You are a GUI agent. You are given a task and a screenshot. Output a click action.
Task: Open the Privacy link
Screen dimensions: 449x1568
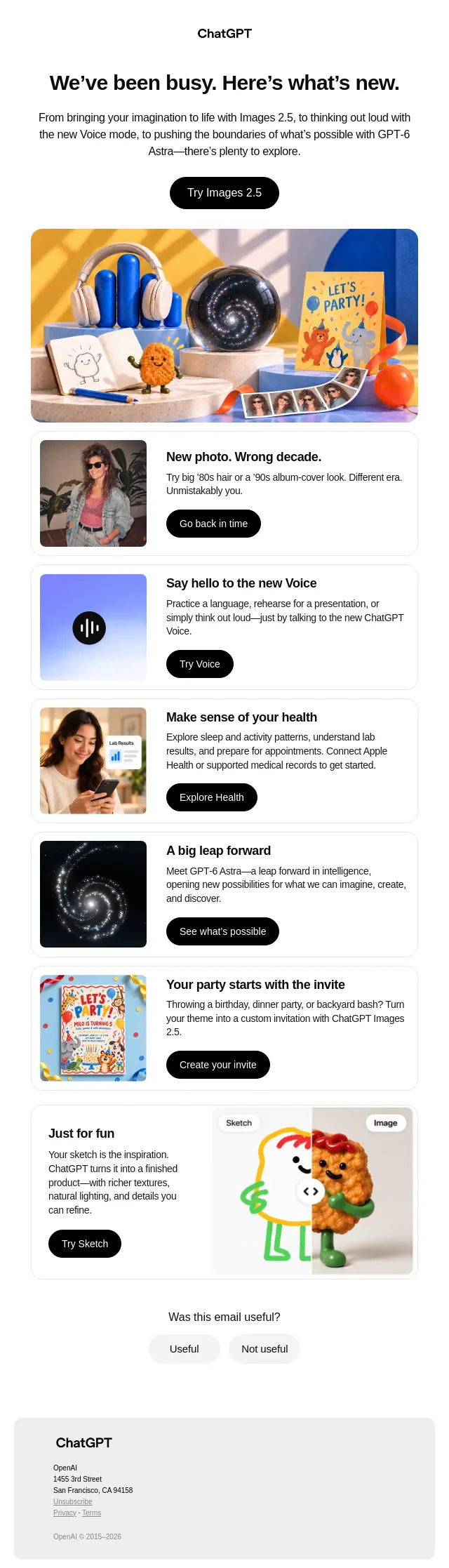click(x=65, y=1513)
